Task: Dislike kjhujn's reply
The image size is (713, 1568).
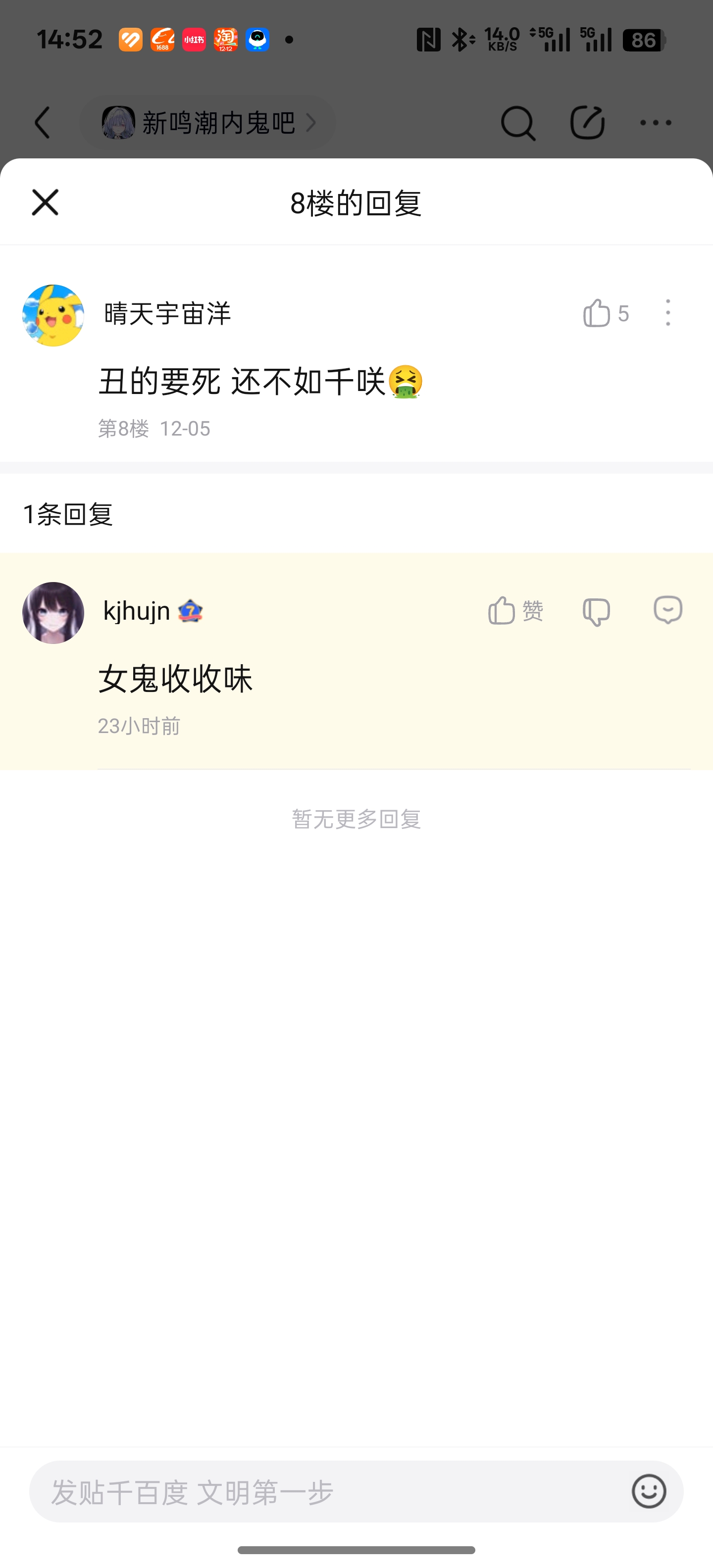Action: [x=596, y=611]
